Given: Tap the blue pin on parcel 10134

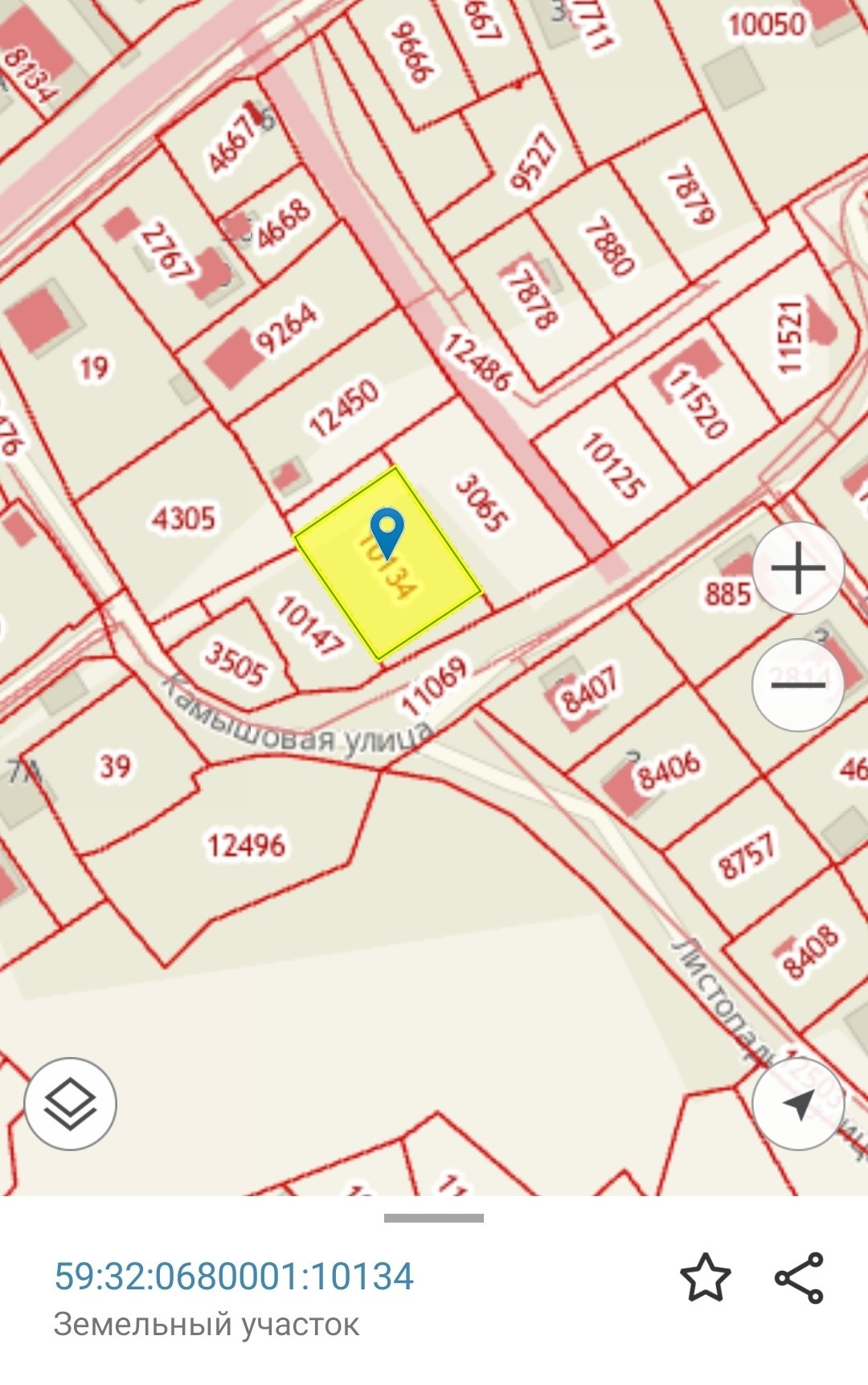Looking at the screenshot, I should (x=389, y=531).
